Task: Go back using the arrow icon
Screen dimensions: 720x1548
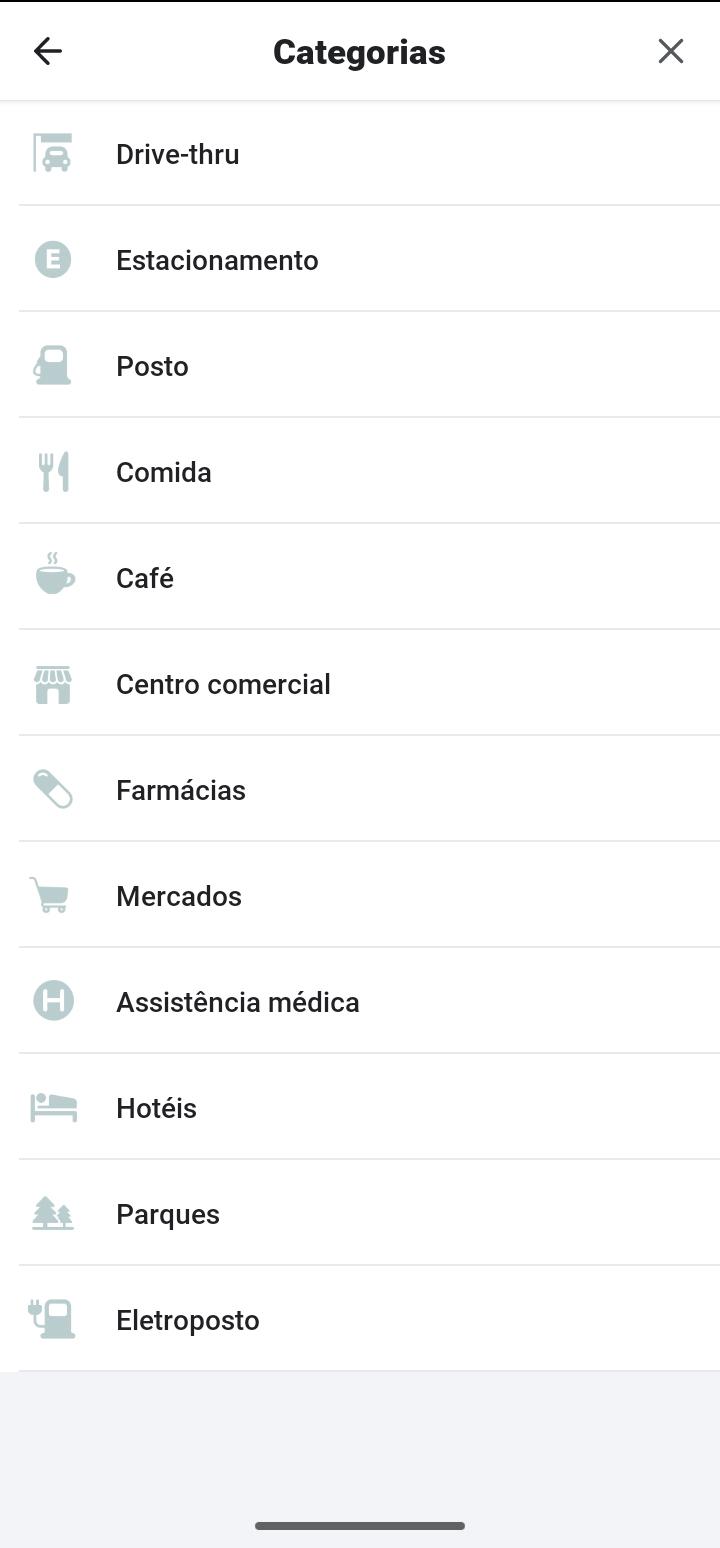Action: [48, 51]
